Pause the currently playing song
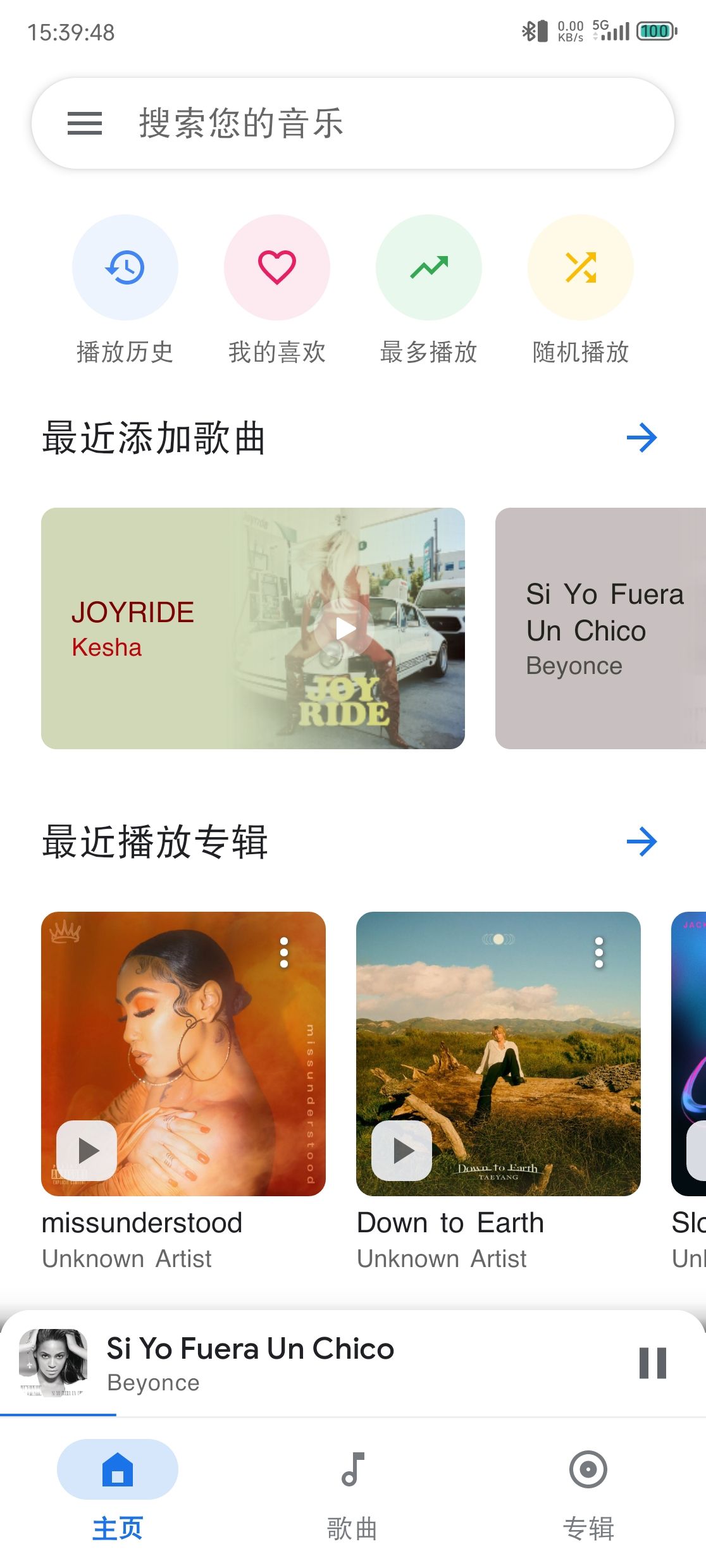This screenshot has height=1568, width=706. (x=652, y=1363)
